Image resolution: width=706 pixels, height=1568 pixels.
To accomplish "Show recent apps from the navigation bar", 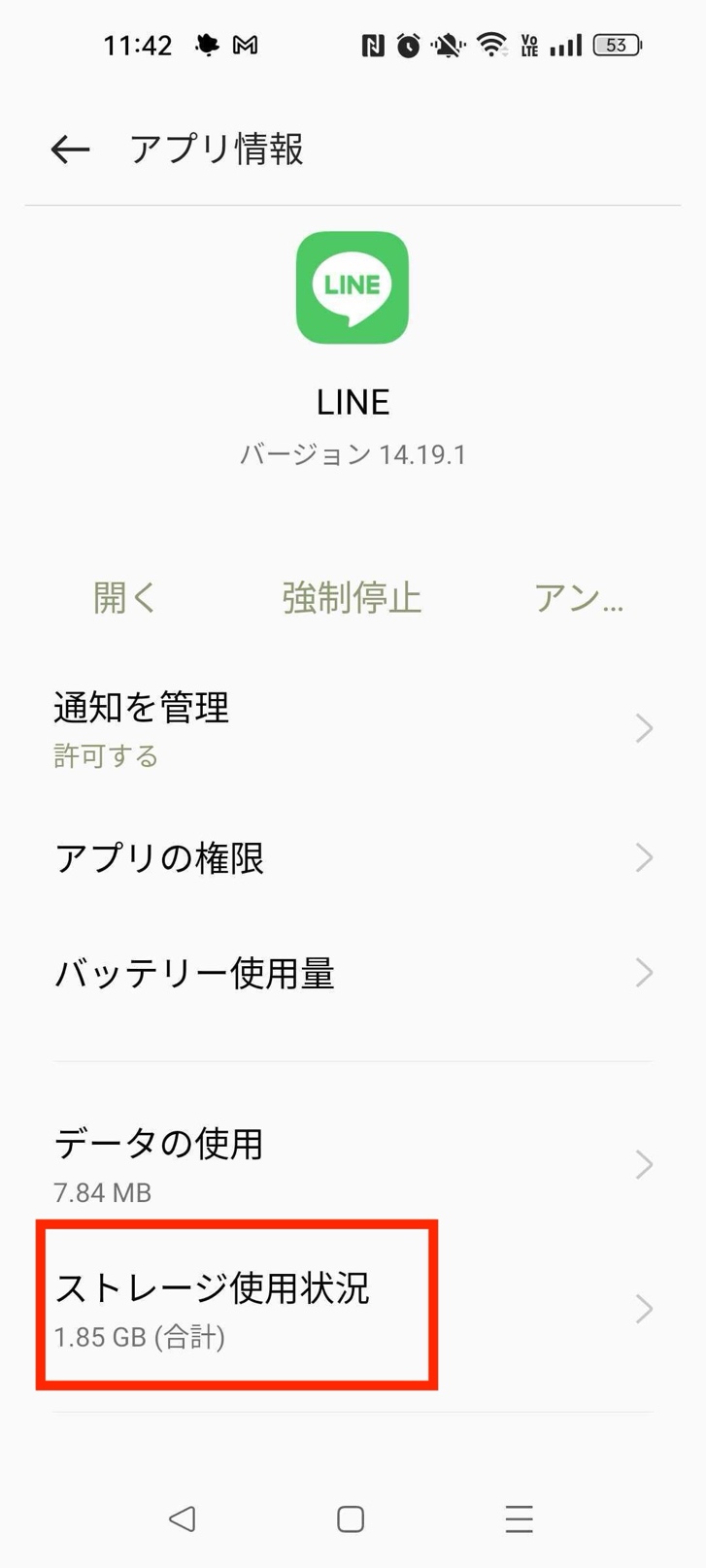I will click(520, 1518).
